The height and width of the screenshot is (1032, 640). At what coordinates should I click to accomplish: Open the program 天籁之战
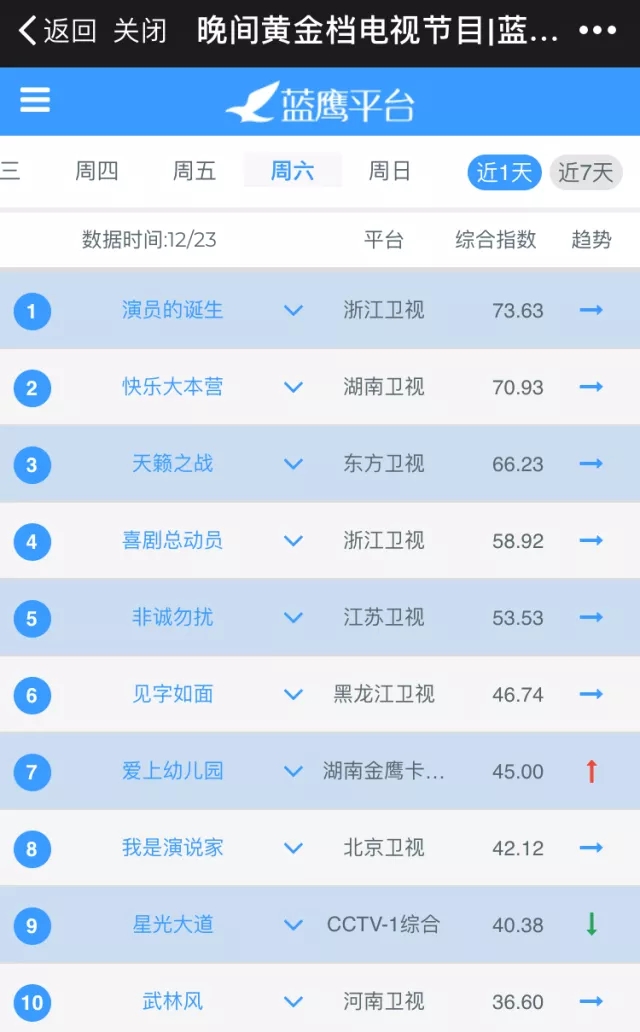tap(173, 463)
